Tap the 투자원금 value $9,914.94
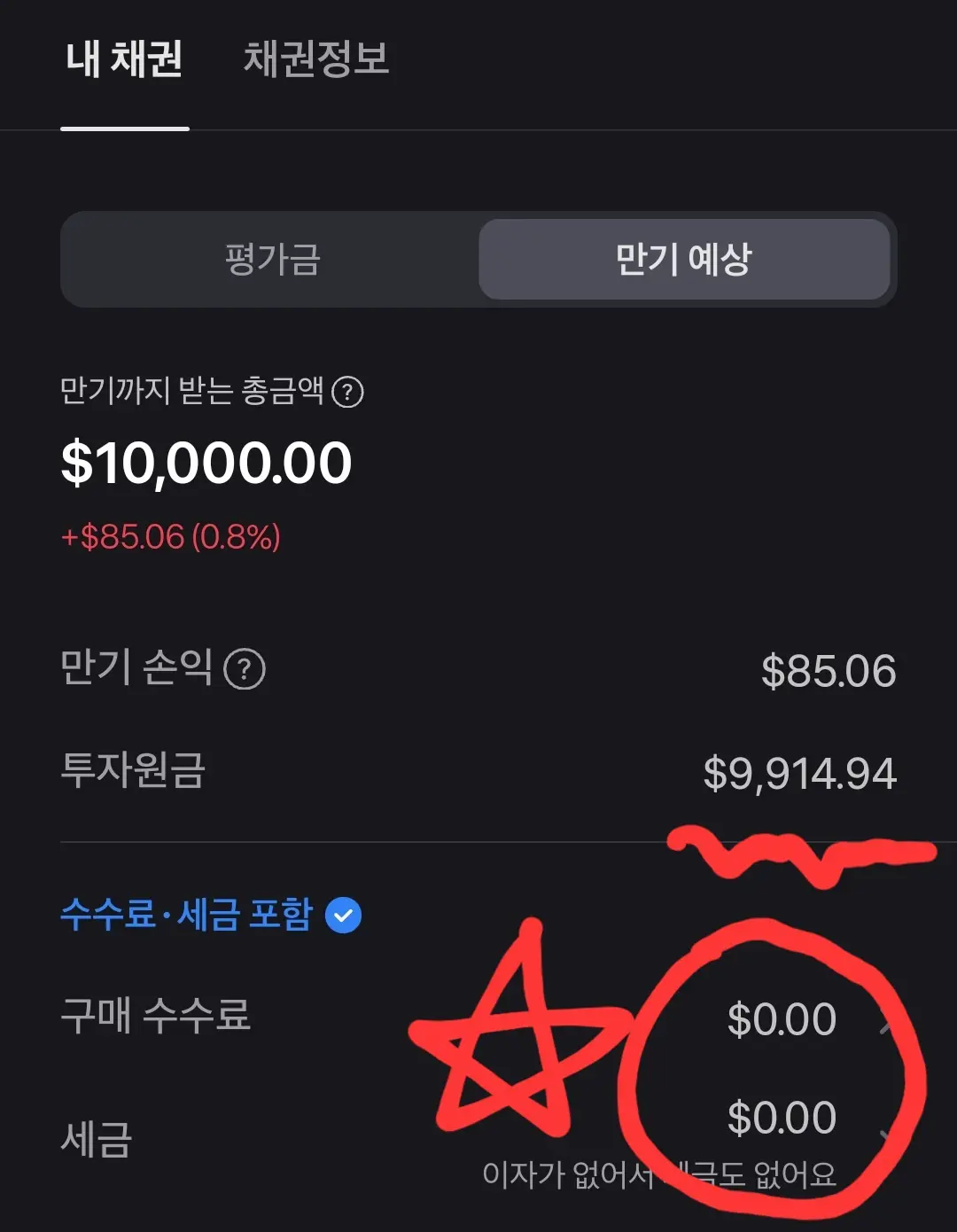The height and width of the screenshot is (1232, 957). 800,772
